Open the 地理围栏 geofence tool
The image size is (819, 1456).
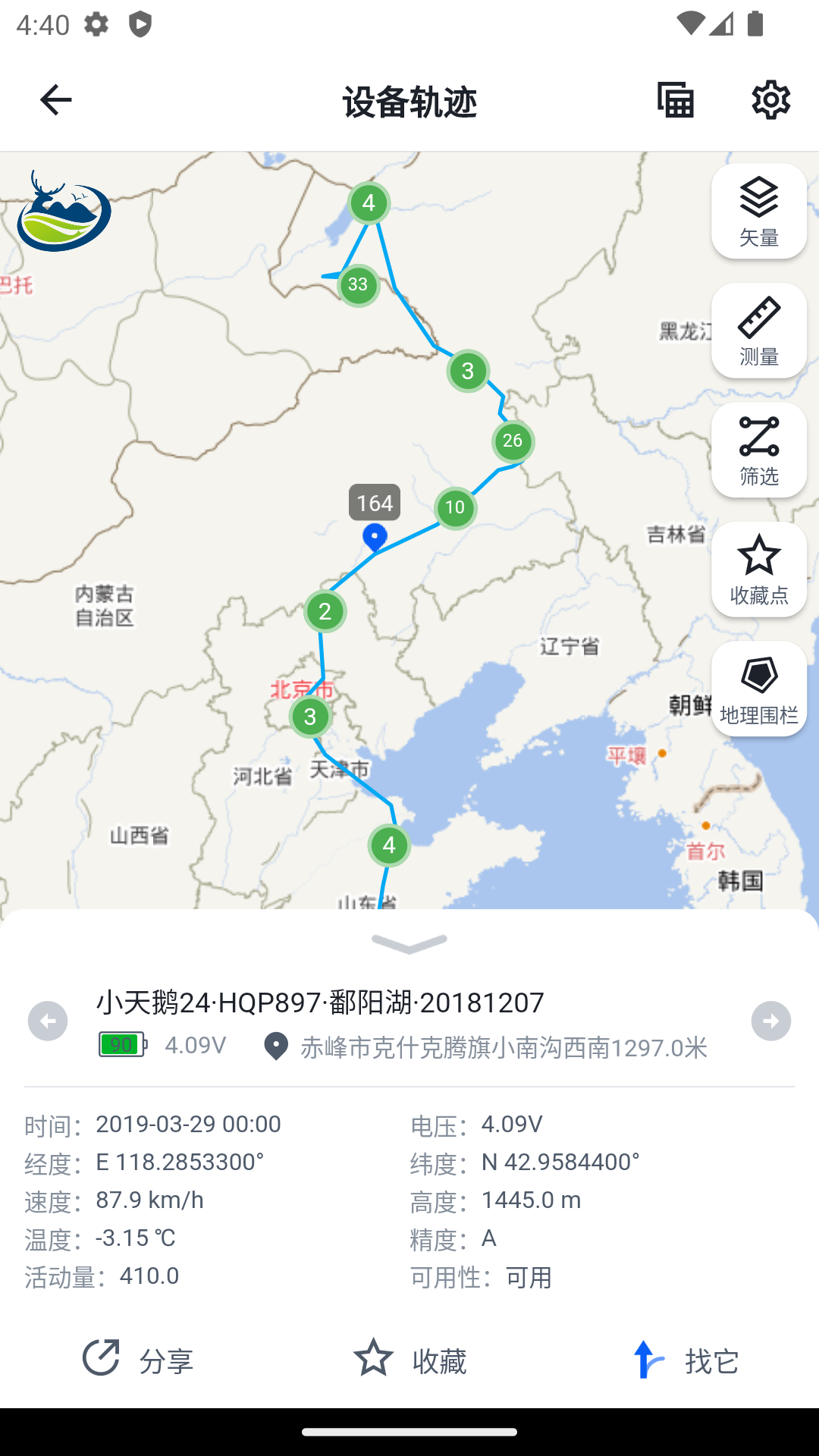758,688
